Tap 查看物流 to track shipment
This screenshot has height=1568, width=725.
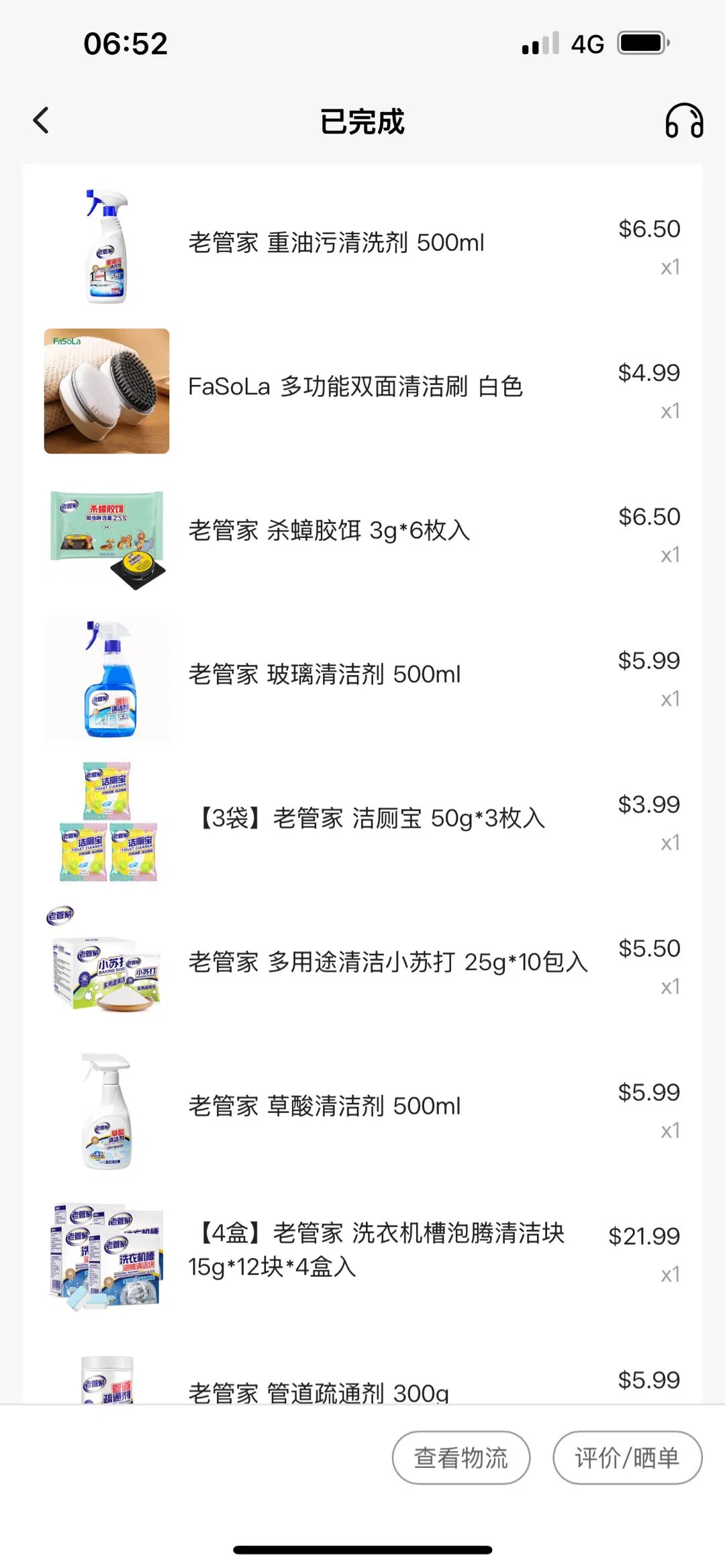coord(461,1458)
